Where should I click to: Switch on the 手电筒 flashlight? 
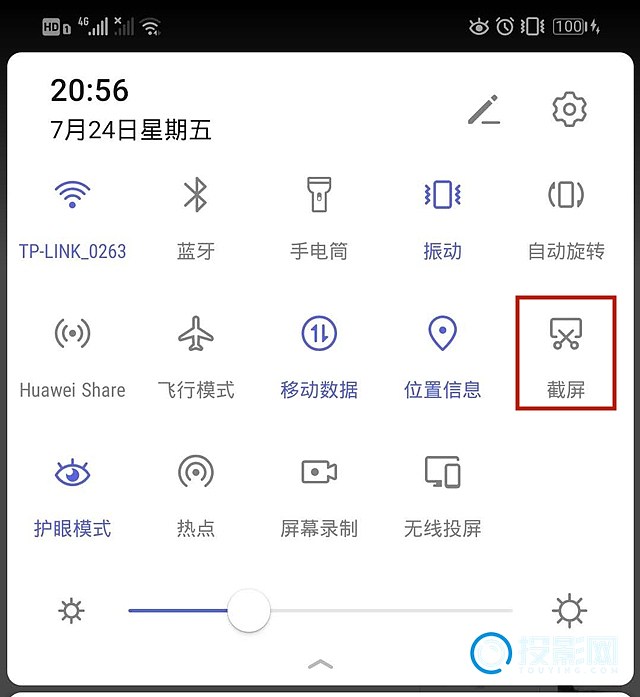[319, 196]
